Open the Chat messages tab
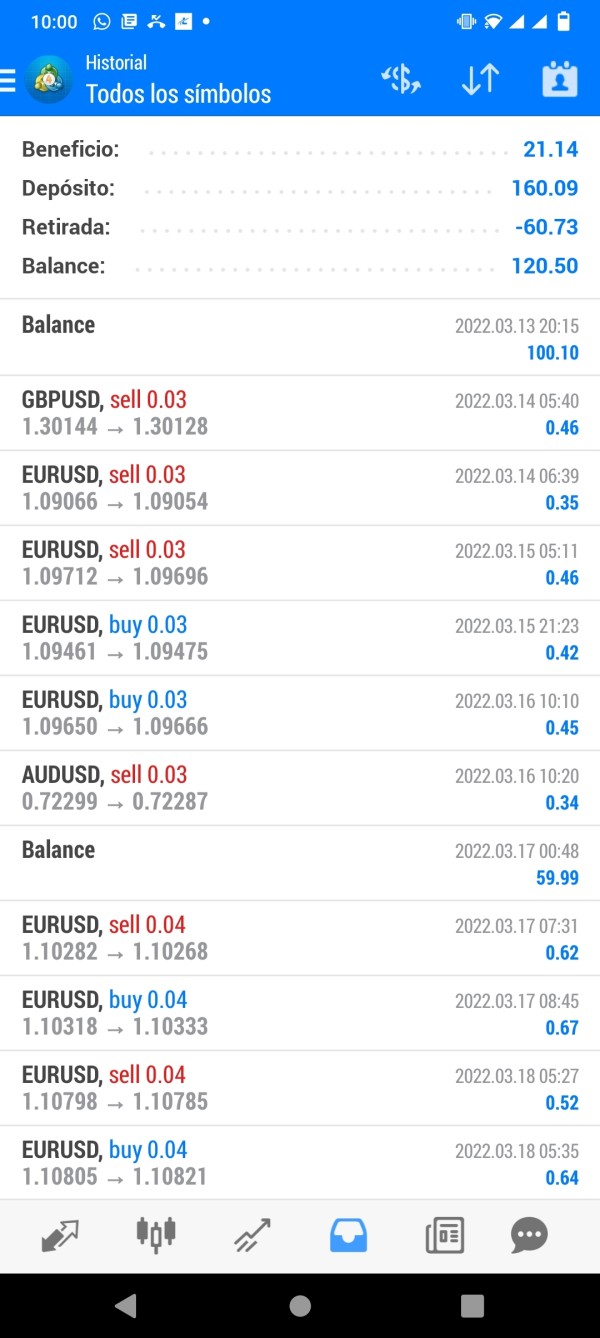Screen dimensions: 600x1338 coord(529,1236)
